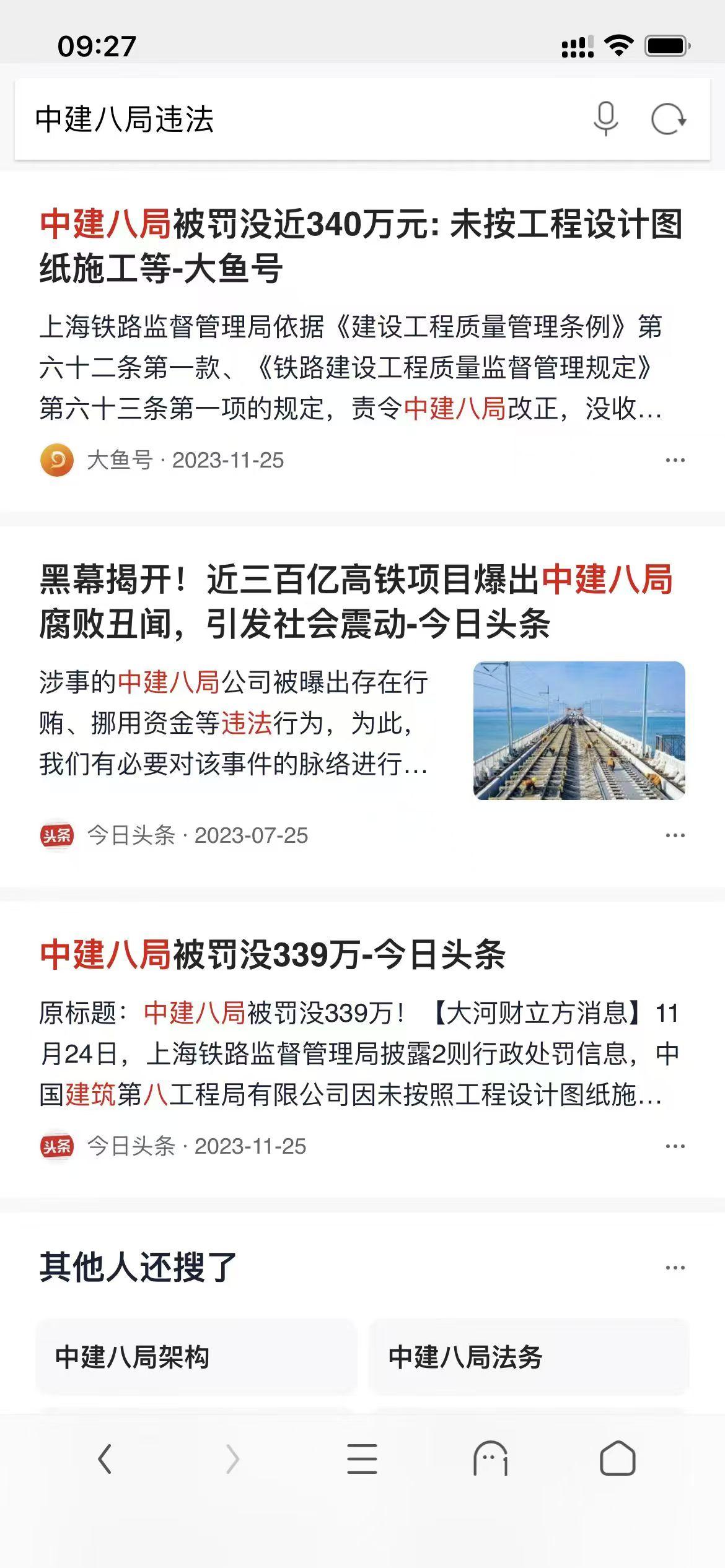
Task: Refresh the search results page
Action: [668, 119]
